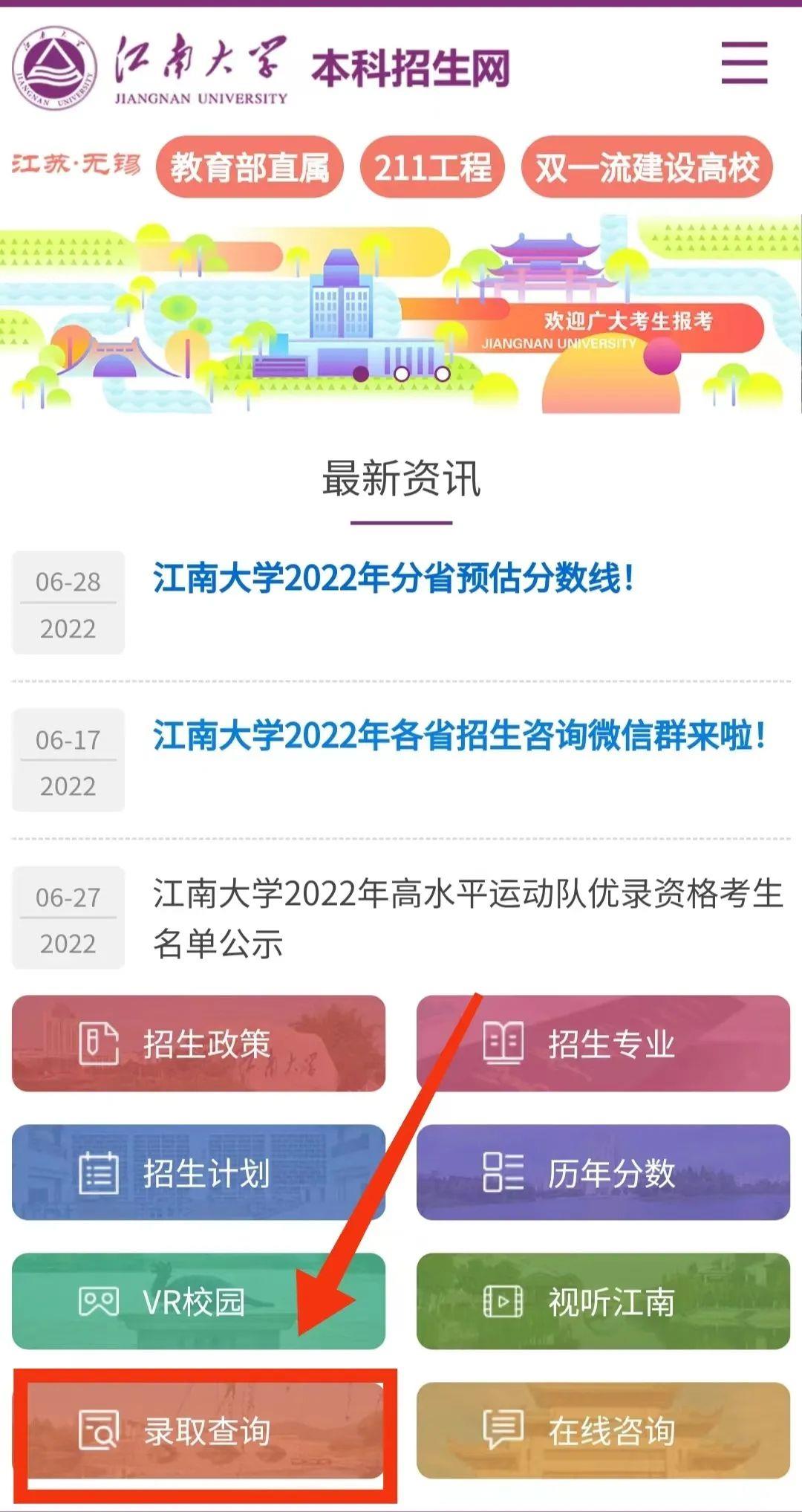The width and height of the screenshot is (802, 1512).
Task: Open the hamburger menu
Action: [x=744, y=62]
